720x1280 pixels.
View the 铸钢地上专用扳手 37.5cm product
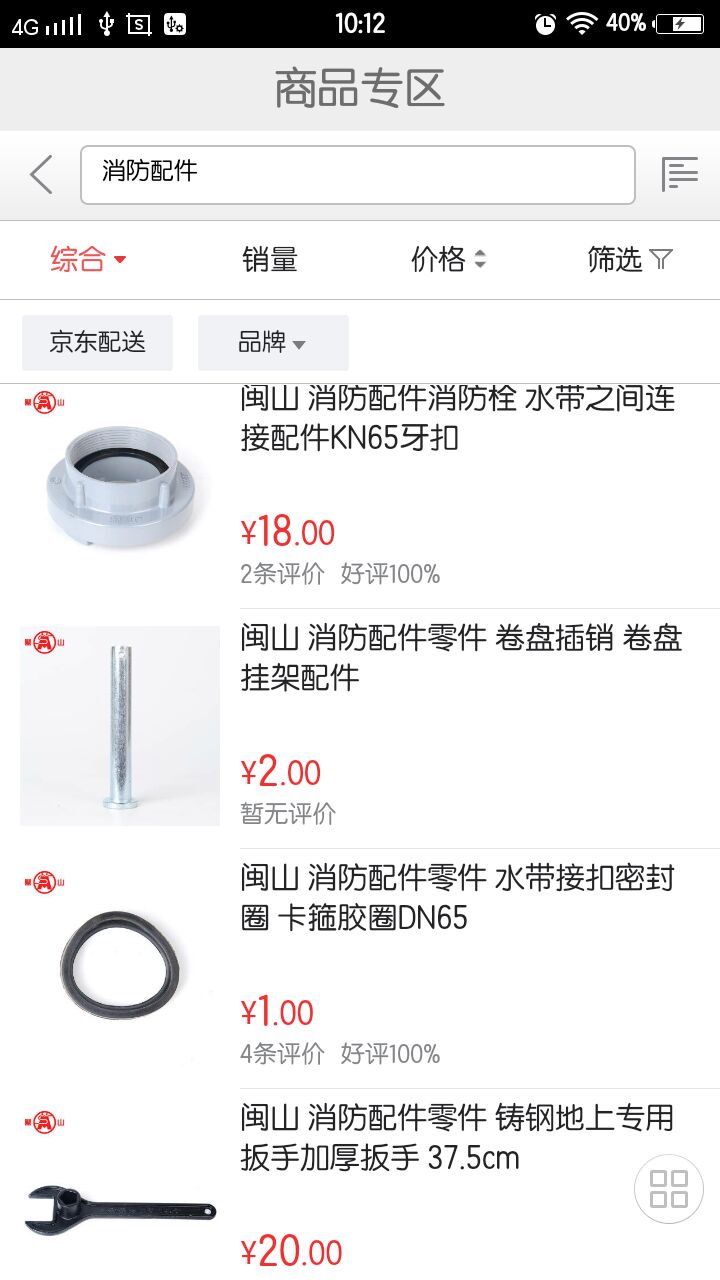456,1138
